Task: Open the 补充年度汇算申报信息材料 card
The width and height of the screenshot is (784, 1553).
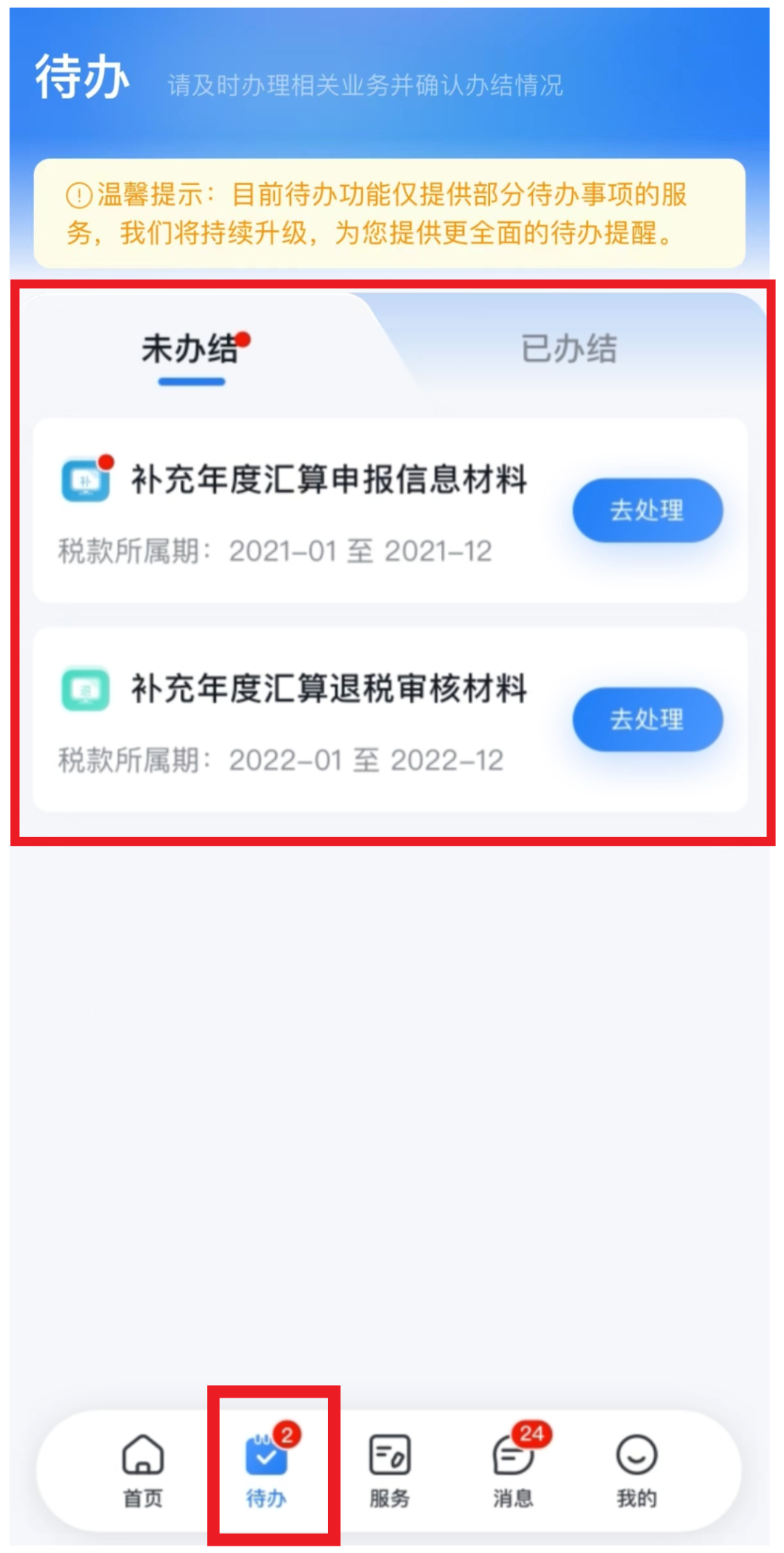Action: (391, 510)
